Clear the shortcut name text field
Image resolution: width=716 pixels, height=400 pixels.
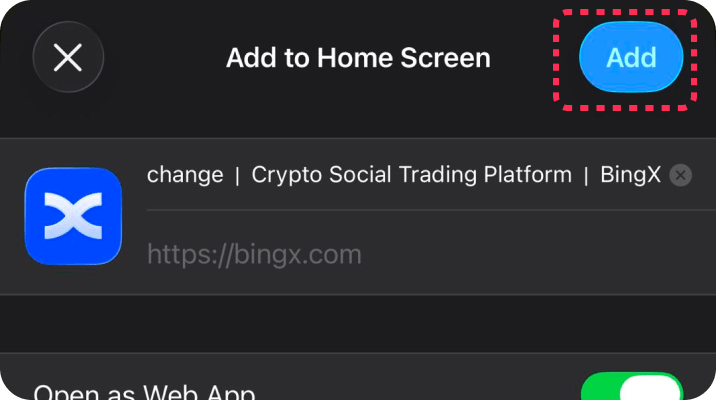(680, 175)
